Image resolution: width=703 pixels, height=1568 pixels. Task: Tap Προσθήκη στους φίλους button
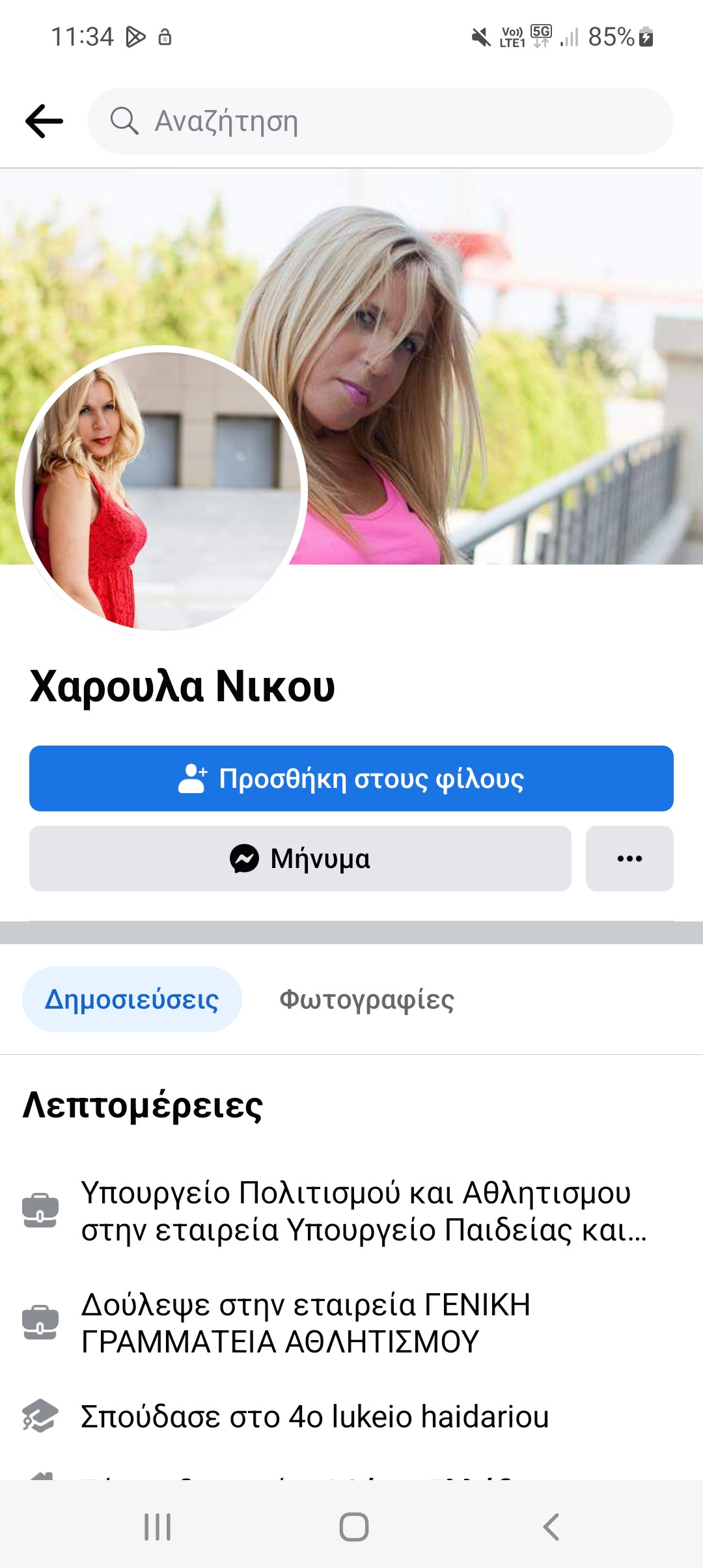pos(351,778)
